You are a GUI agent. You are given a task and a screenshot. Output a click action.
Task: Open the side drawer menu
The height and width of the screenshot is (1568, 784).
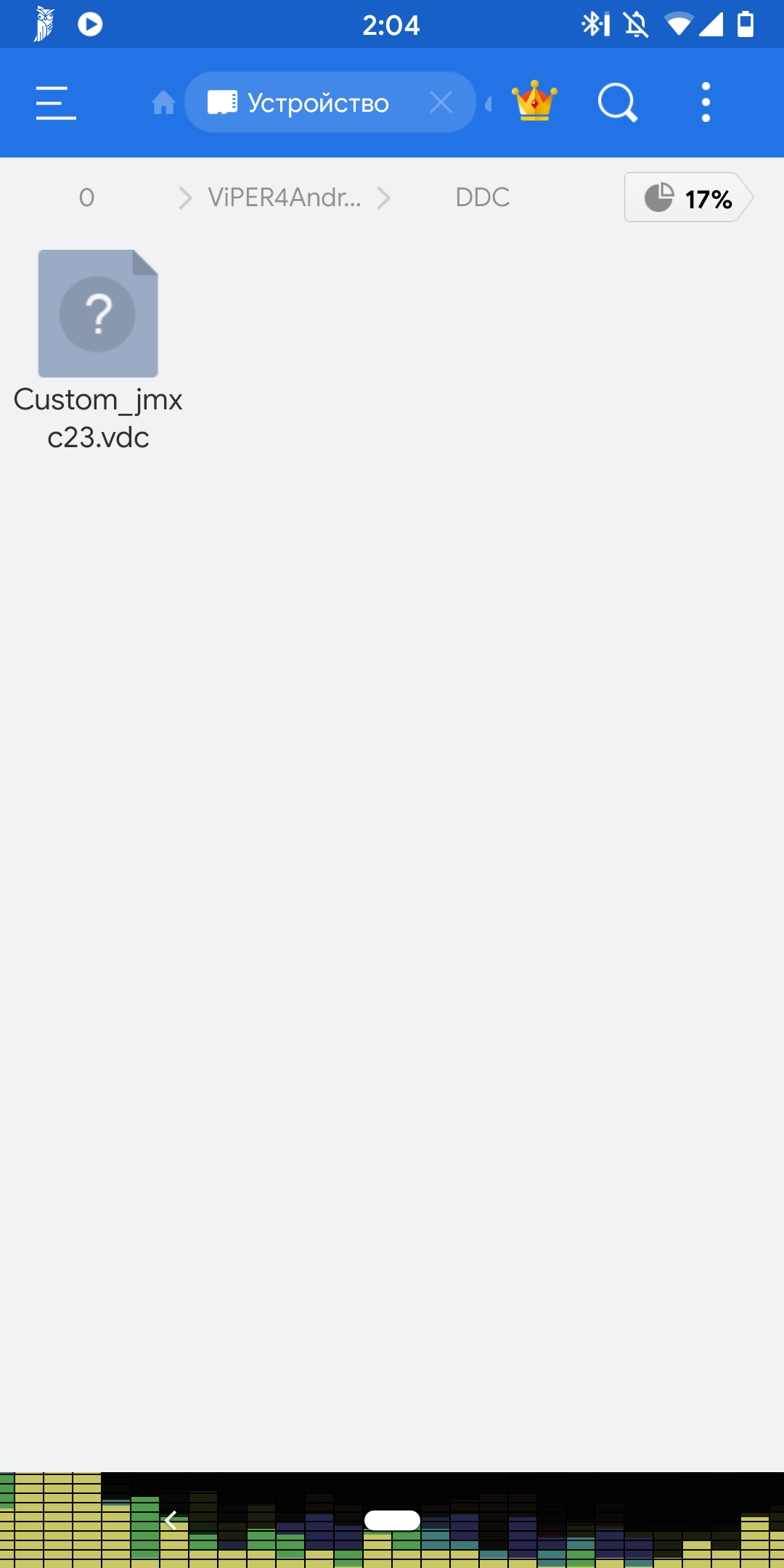pos(56,102)
